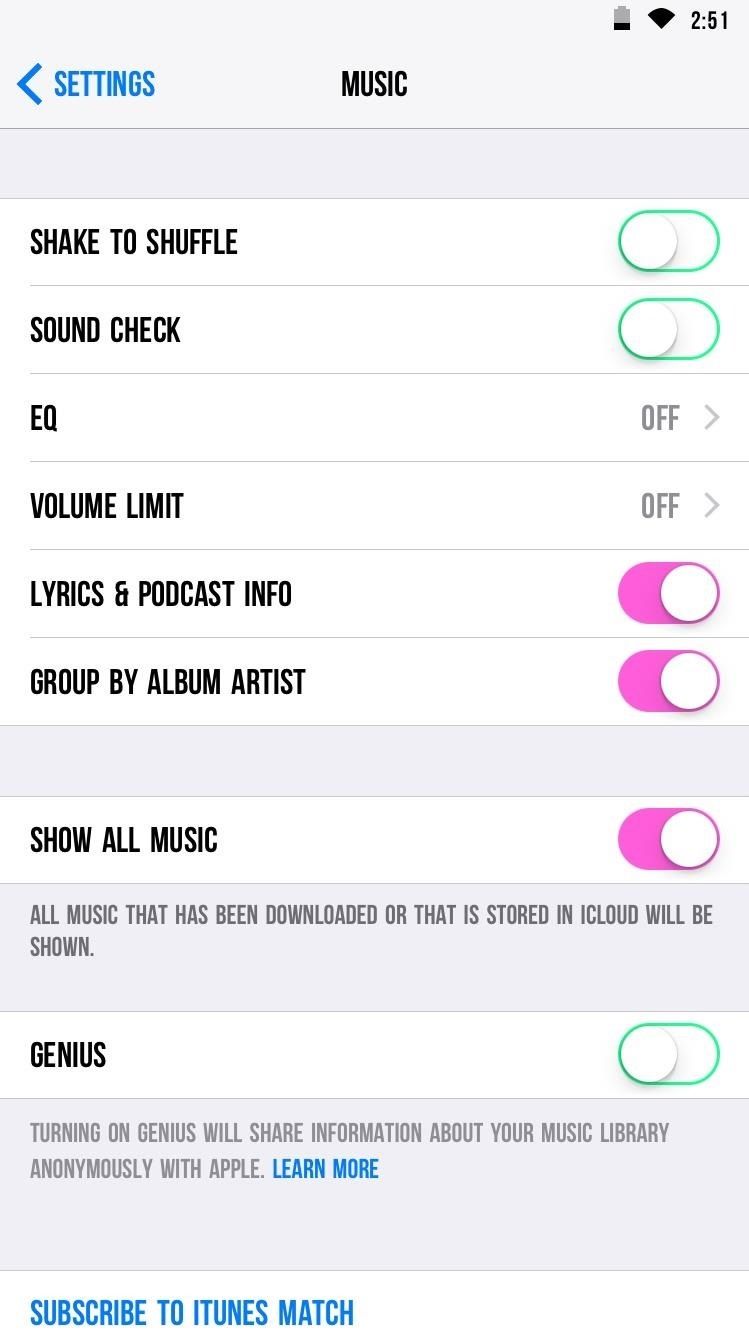Tap the Wi-Fi status icon
749x1334 pixels.
click(661, 18)
